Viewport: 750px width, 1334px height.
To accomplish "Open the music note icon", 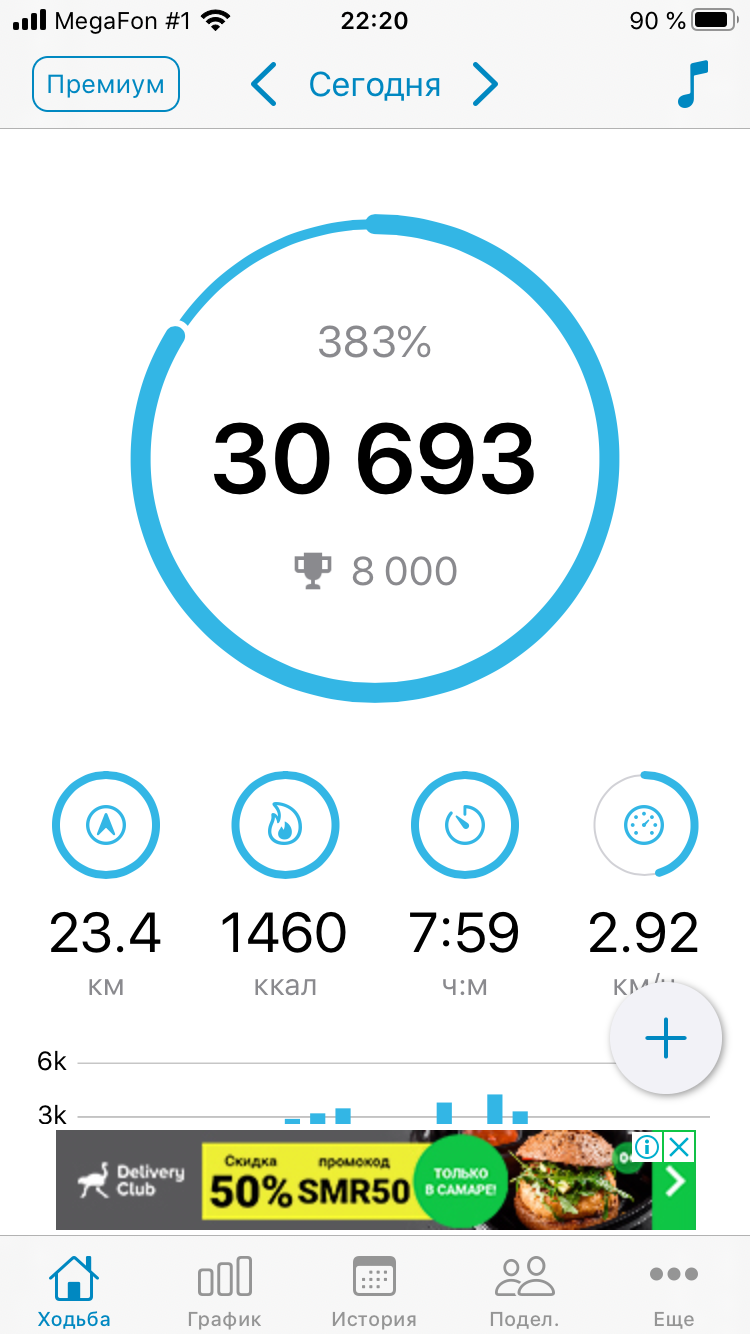I will (692, 84).
